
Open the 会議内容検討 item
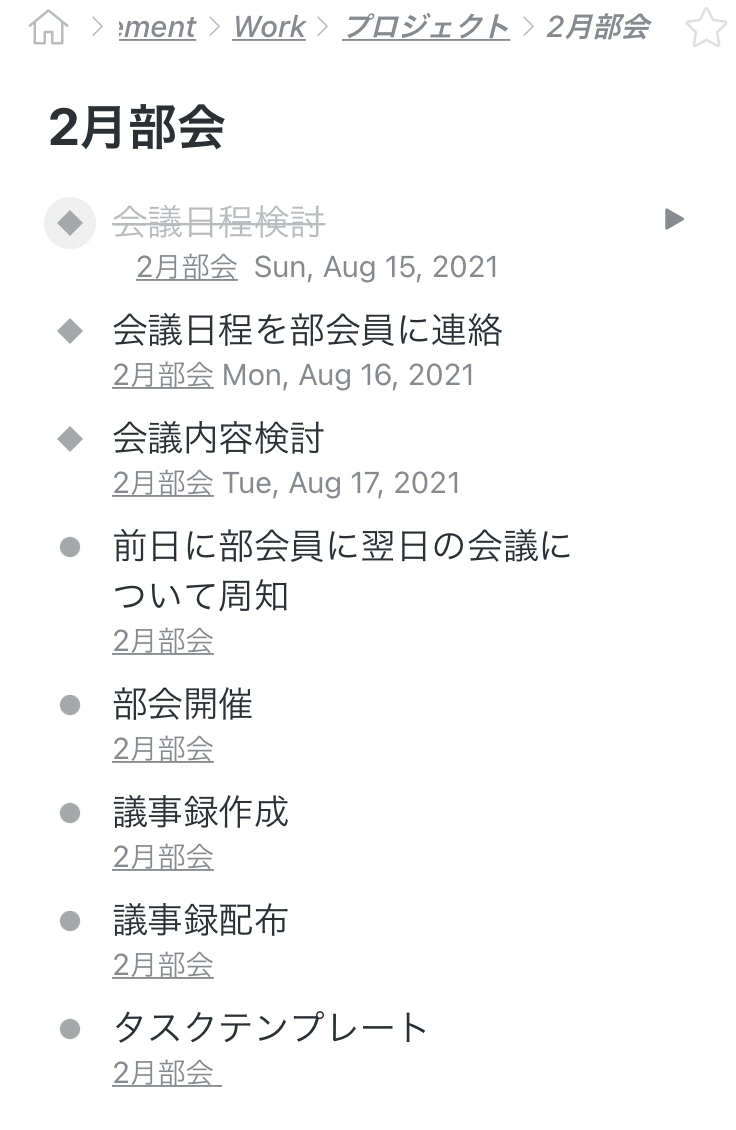tap(218, 438)
